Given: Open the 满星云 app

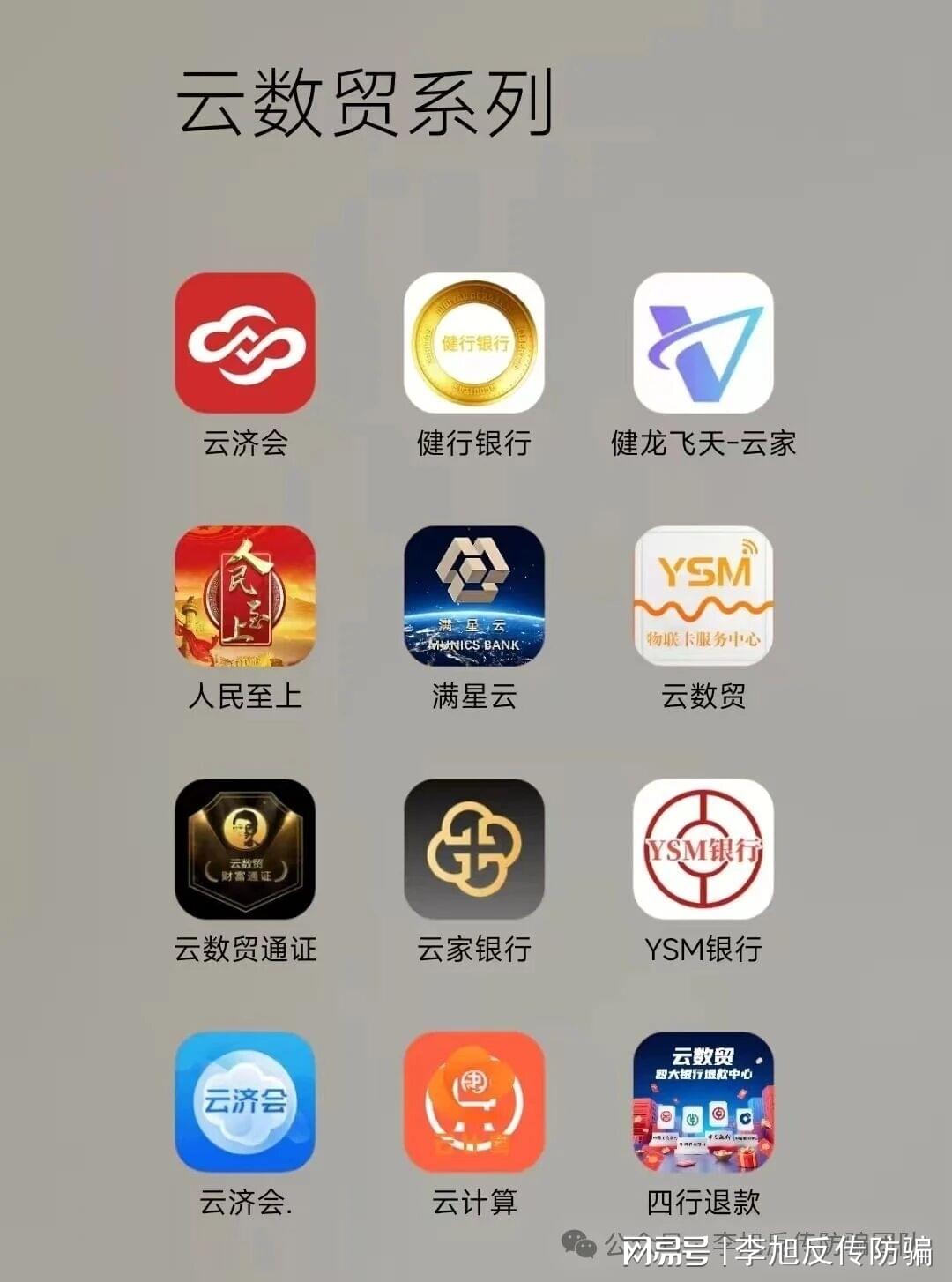Looking at the screenshot, I should [x=474, y=596].
